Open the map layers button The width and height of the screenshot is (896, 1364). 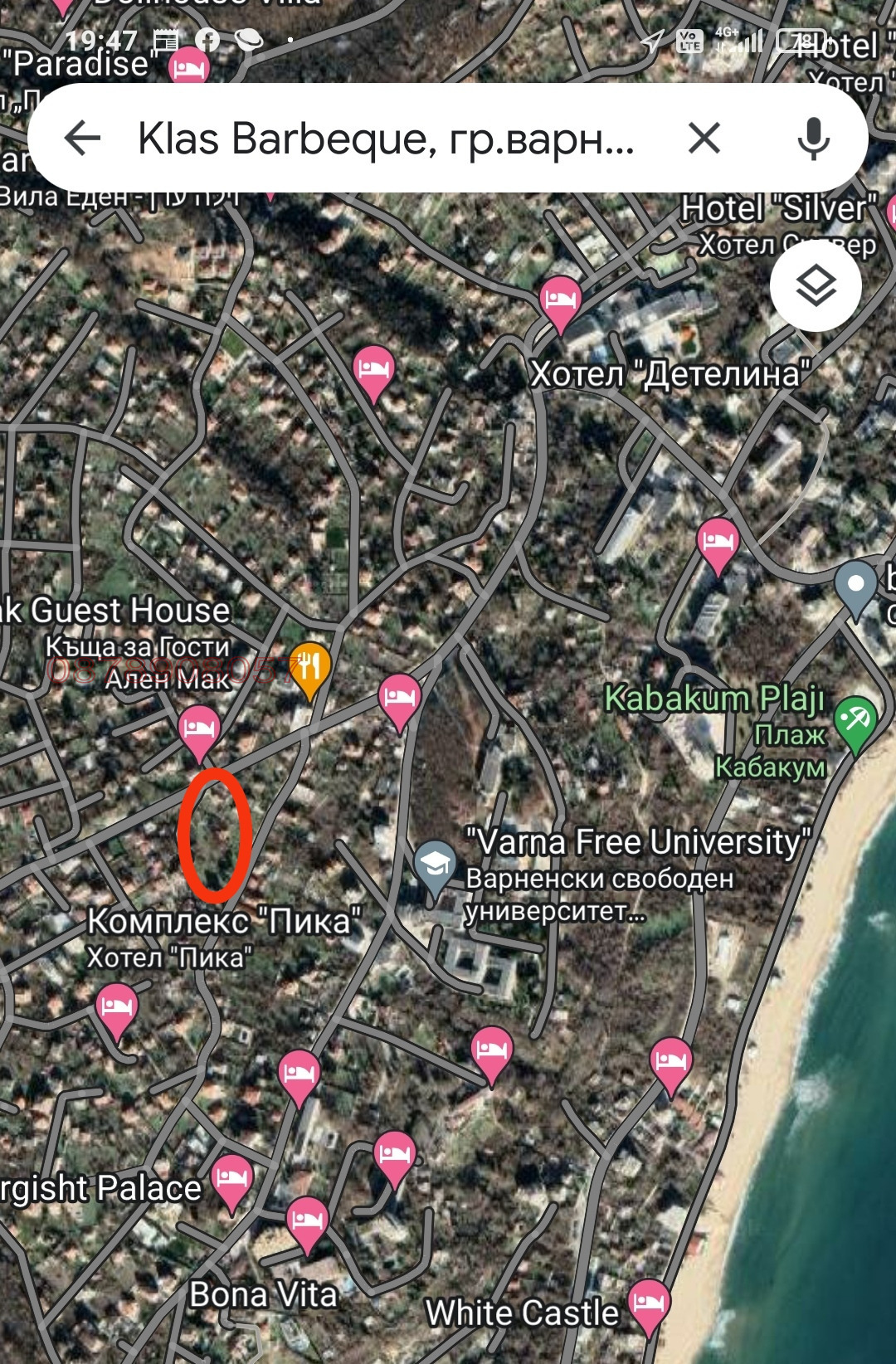click(816, 286)
